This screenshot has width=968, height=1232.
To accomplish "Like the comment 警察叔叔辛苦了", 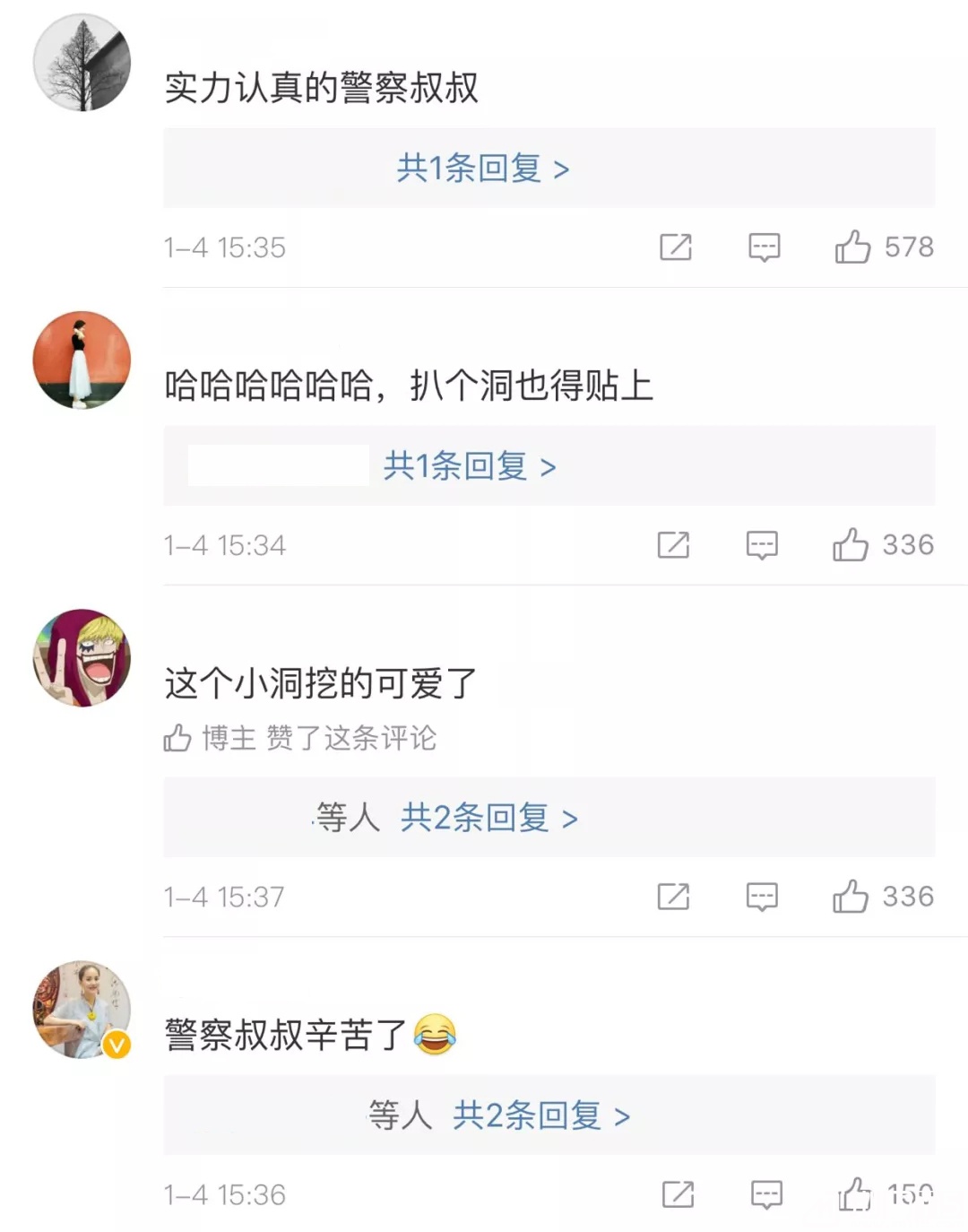I will tap(855, 1193).
